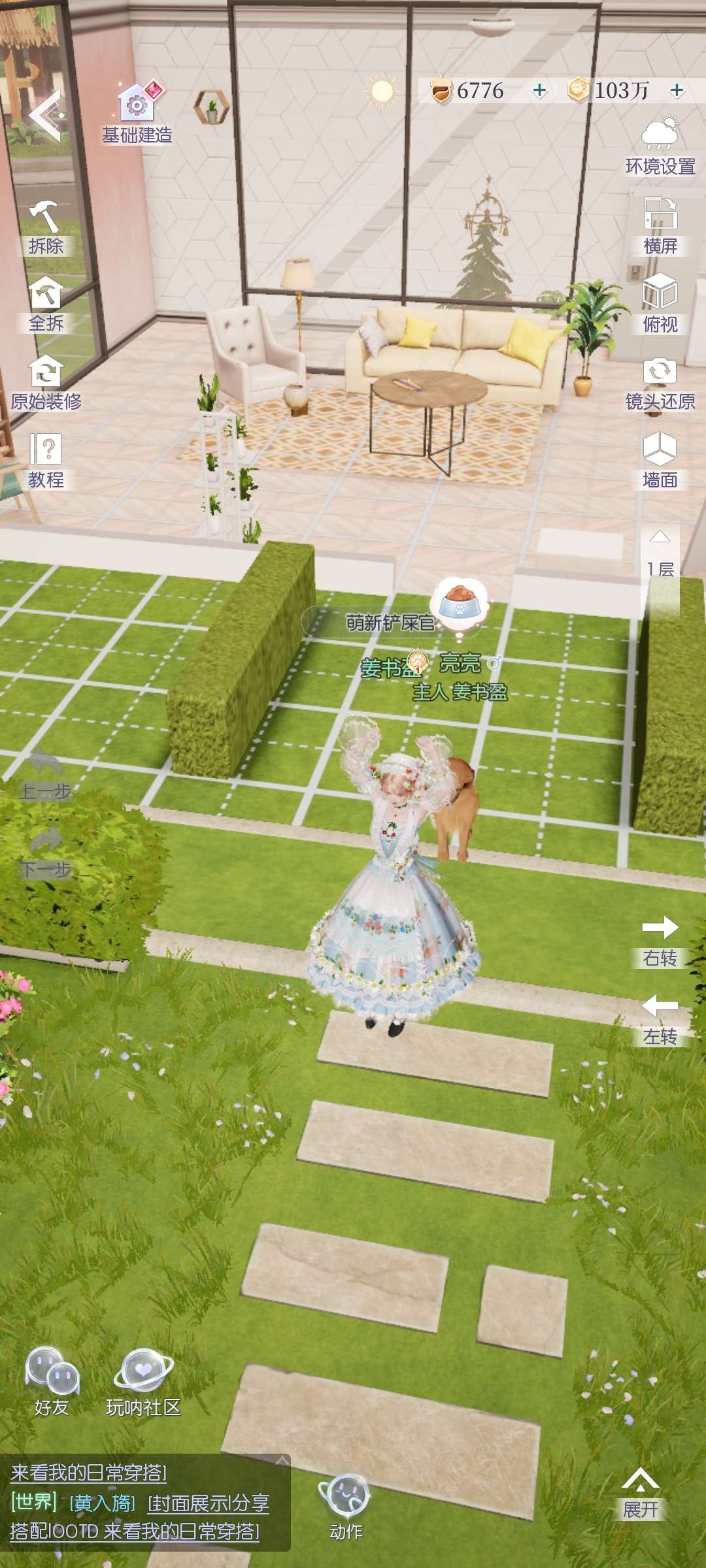The image size is (706, 1568).
Task: Rotate right with 右转
Action: (660, 938)
